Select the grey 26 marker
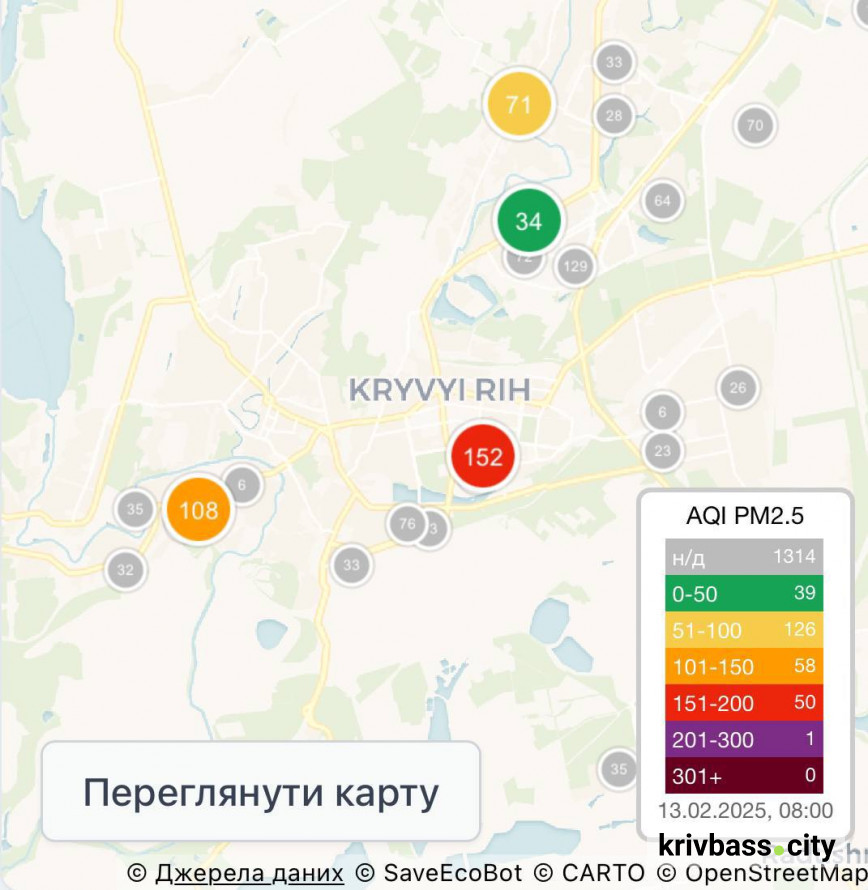The height and width of the screenshot is (890, 868). pyautogui.click(x=738, y=388)
